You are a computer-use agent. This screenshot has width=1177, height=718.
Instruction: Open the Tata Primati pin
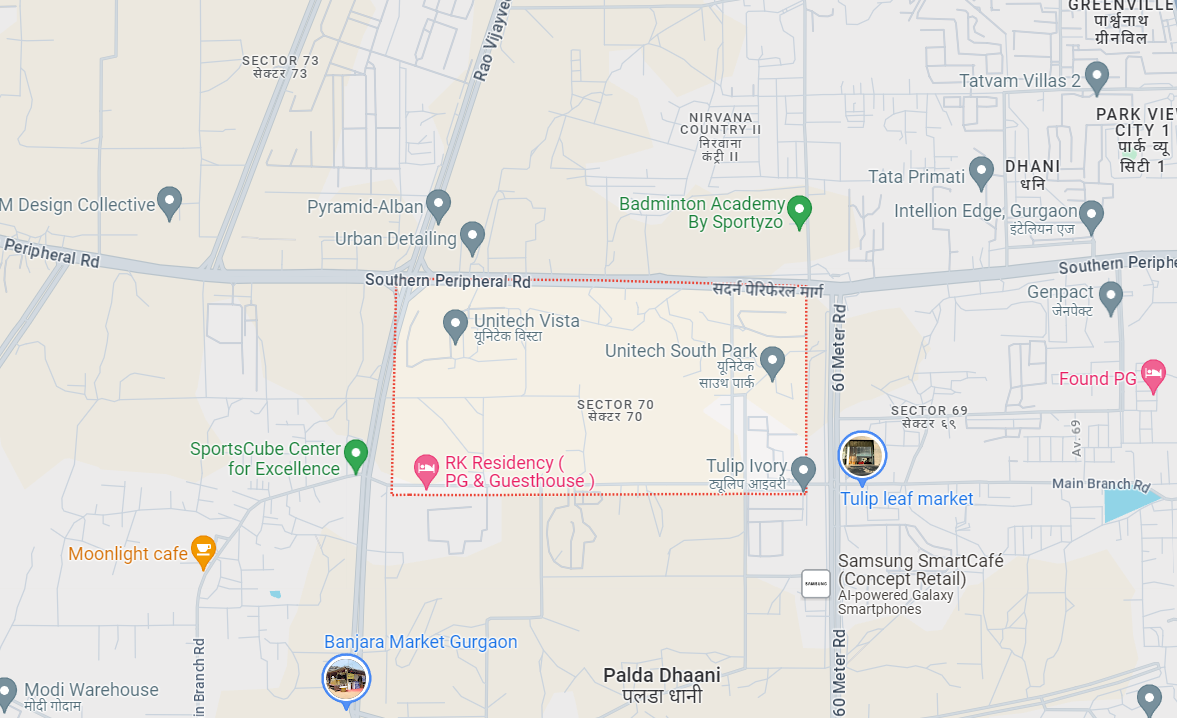point(981,173)
